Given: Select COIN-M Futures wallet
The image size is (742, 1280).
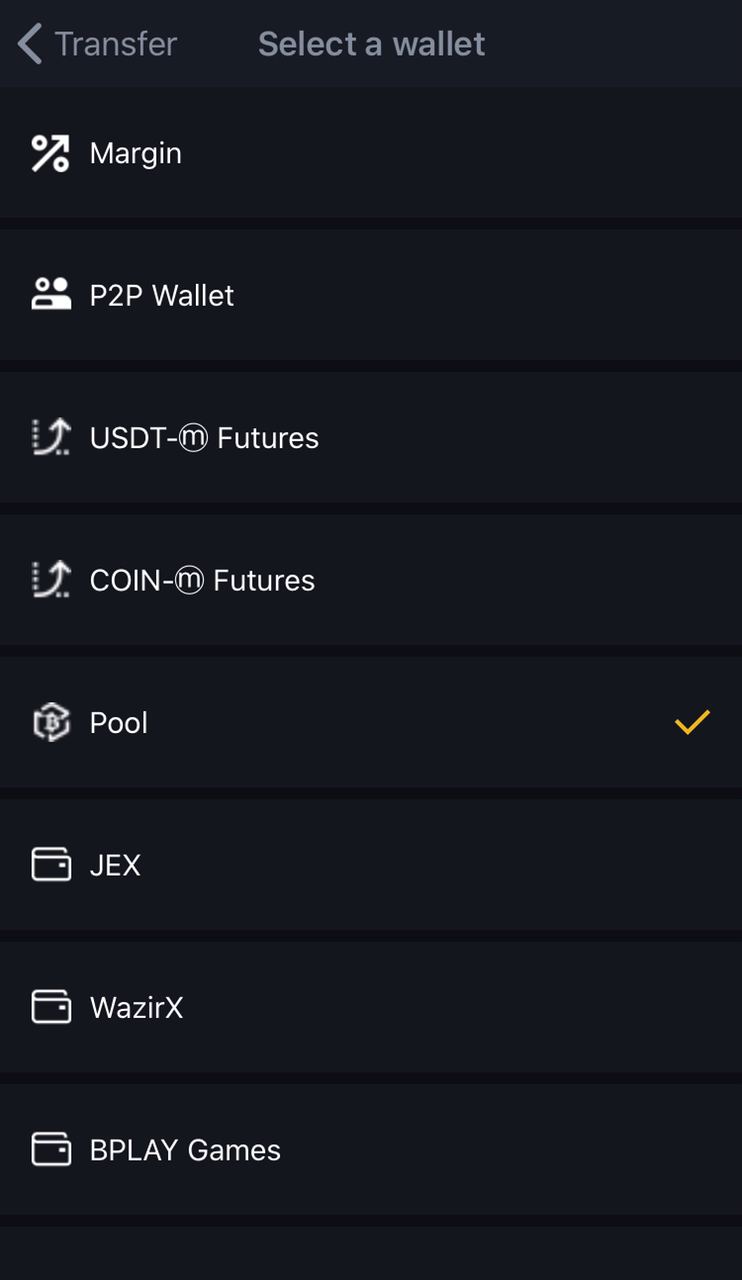Looking at the screenshot, I should point(371,580).
